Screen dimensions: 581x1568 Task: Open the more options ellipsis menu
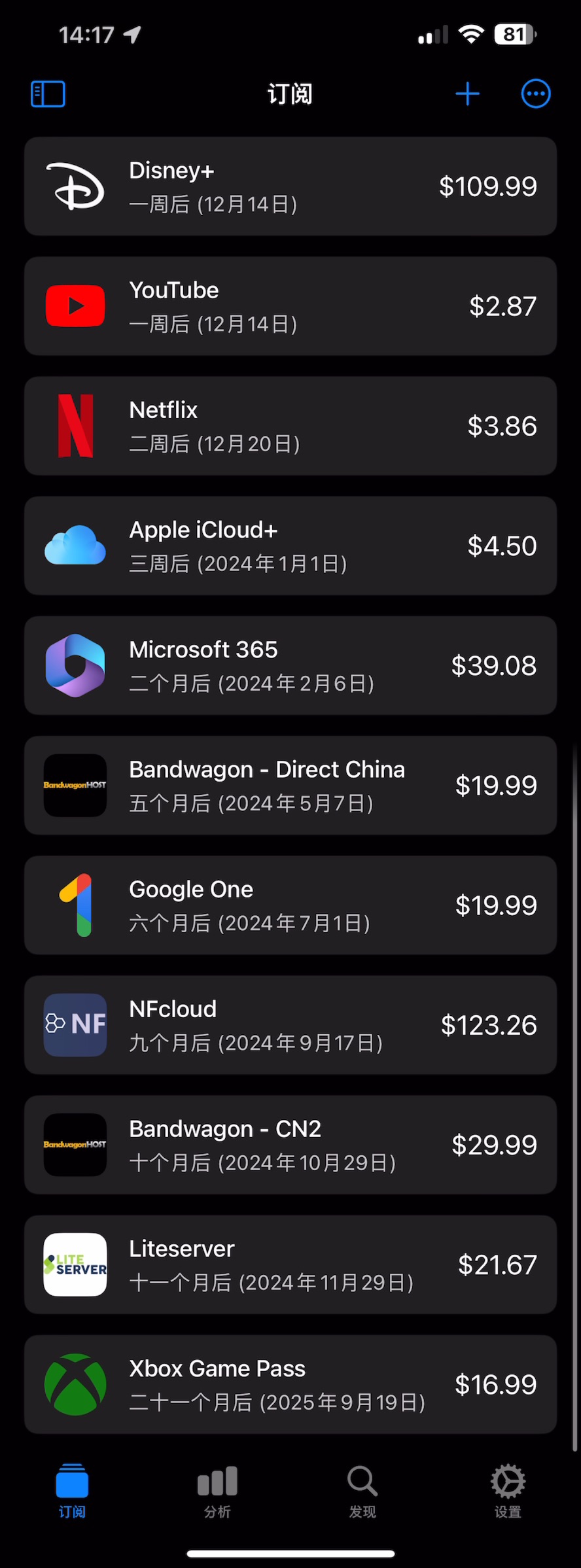pos(535,93)
